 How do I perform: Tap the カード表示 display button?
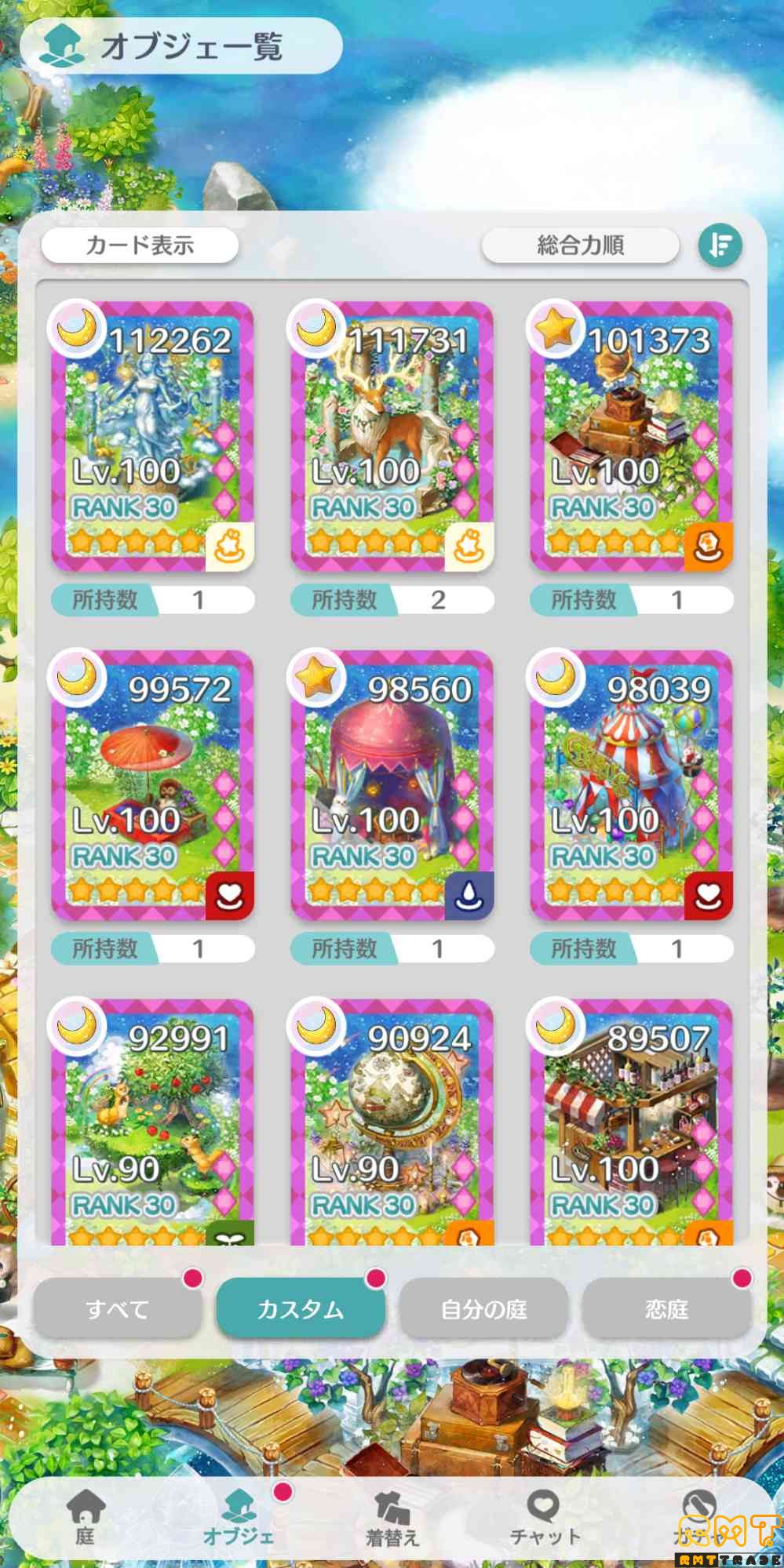[x=140, y=246]
